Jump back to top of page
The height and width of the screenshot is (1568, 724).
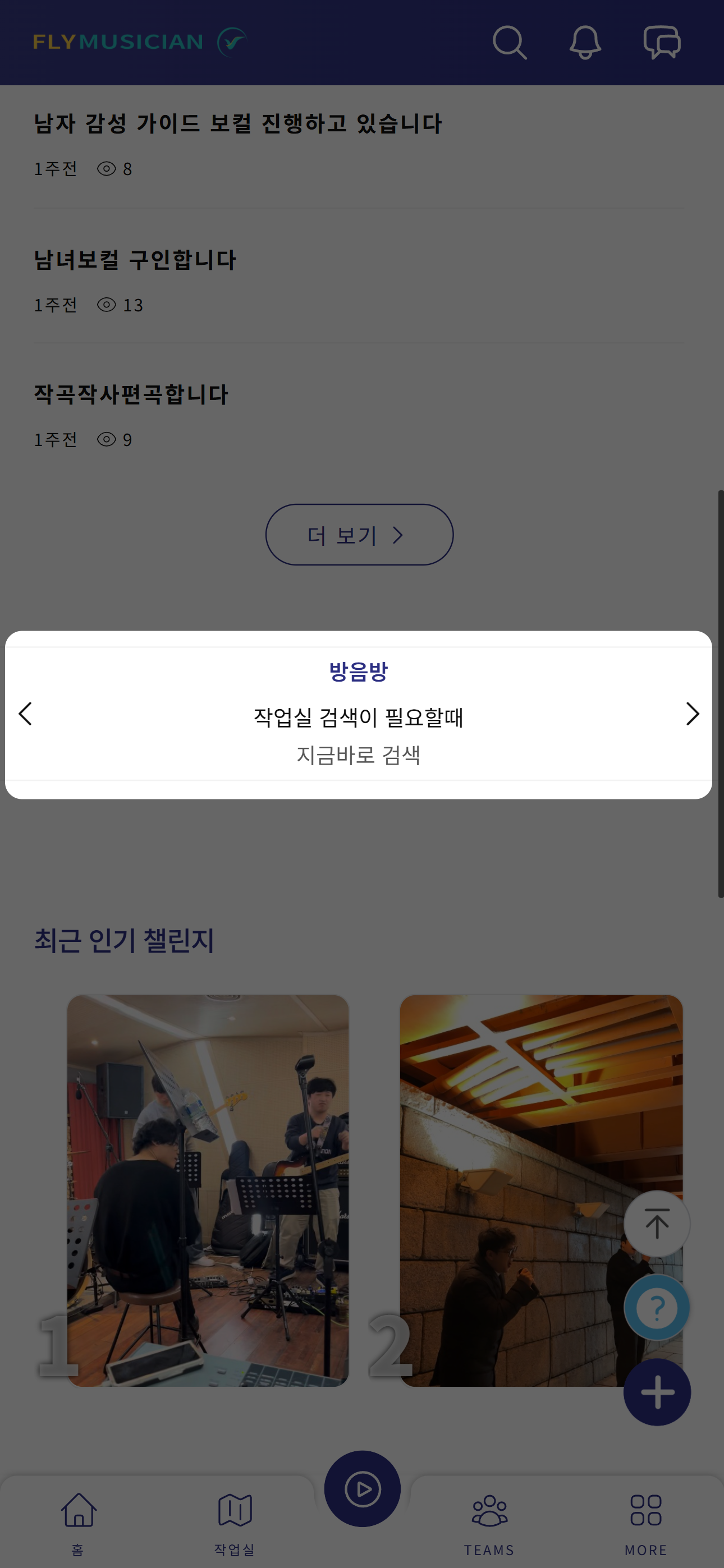coord(657,1224)
